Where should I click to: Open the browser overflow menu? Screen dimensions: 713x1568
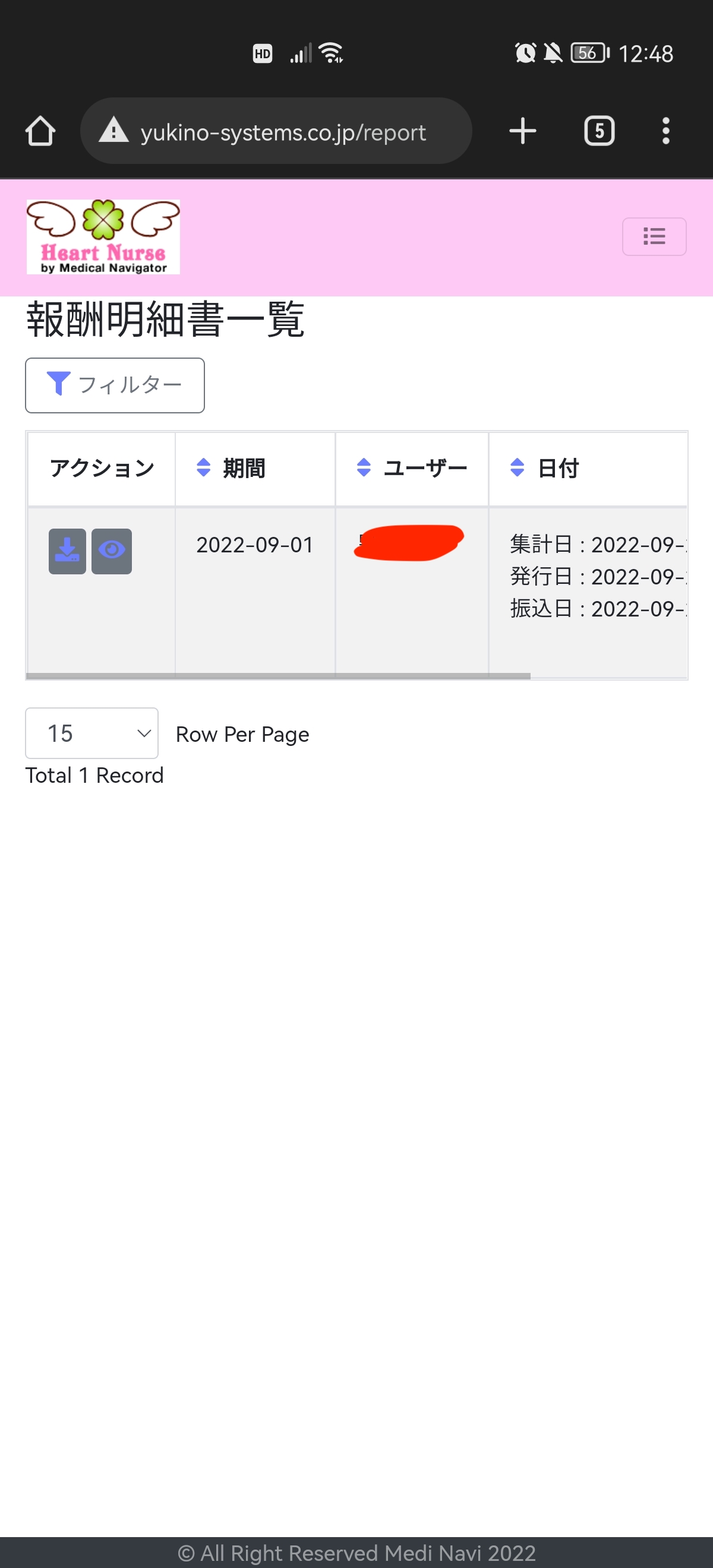coord(665,131)
